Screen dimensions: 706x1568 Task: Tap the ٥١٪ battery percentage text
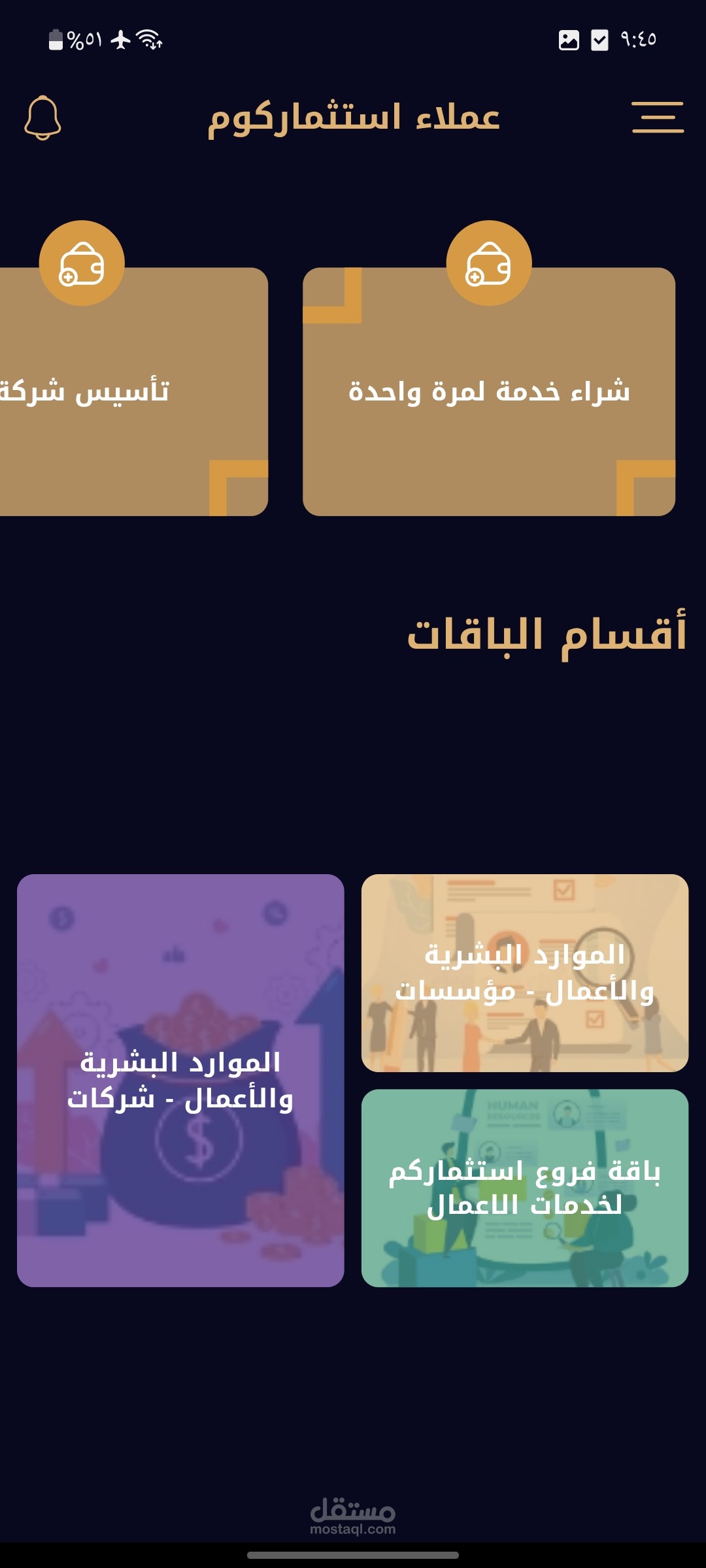85,41
